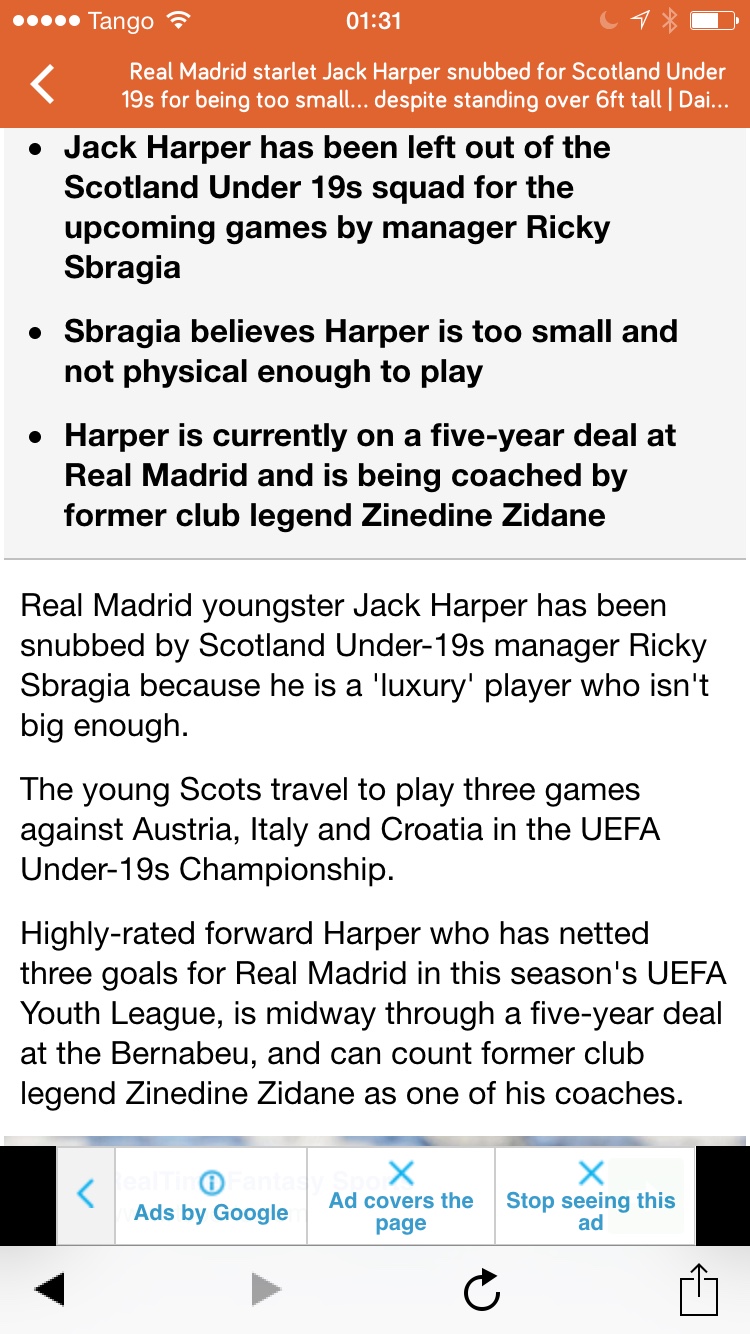The height and width of the screenshot is (1334, 750).
Task: Collapse the ad options with the blue chevron
Action: pos(86,1194)
